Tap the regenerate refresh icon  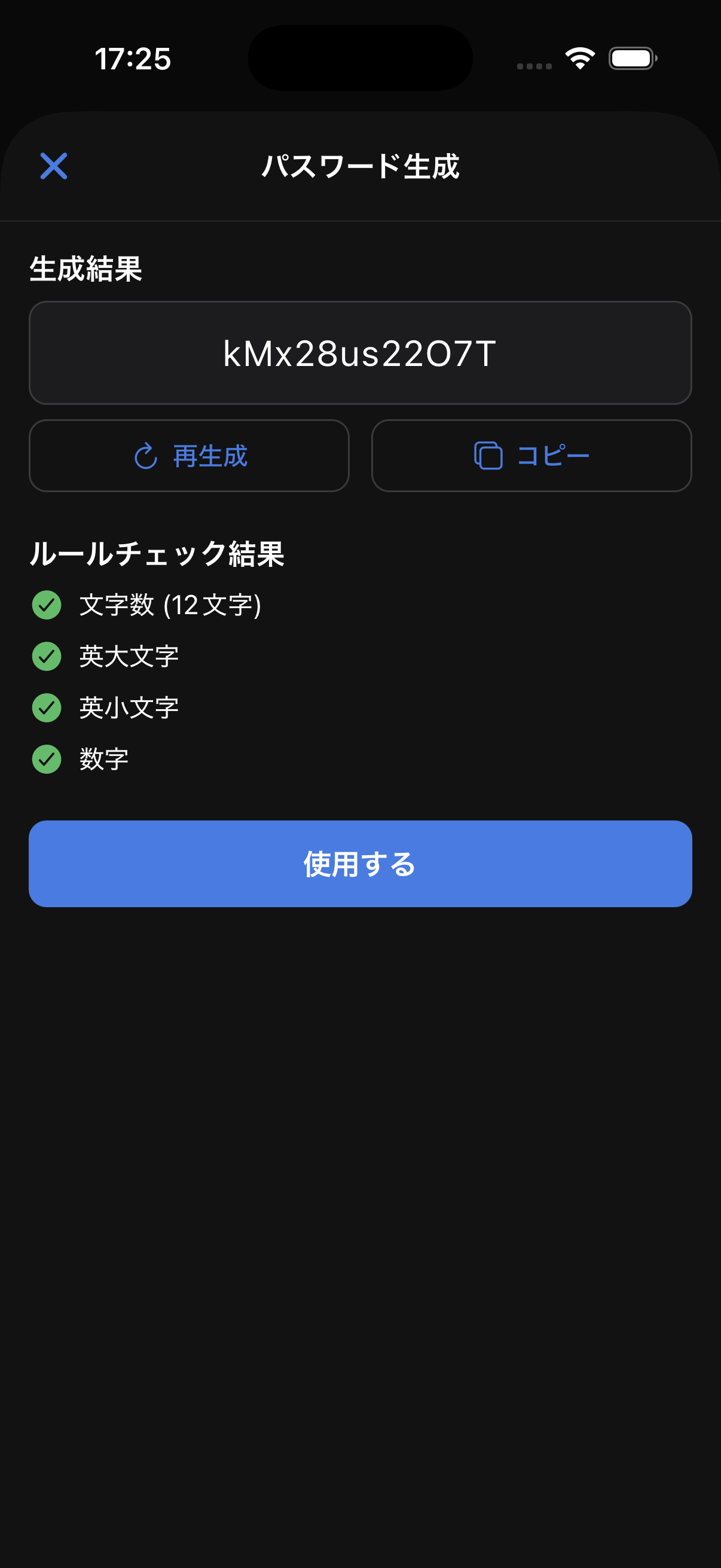(145, 455)
